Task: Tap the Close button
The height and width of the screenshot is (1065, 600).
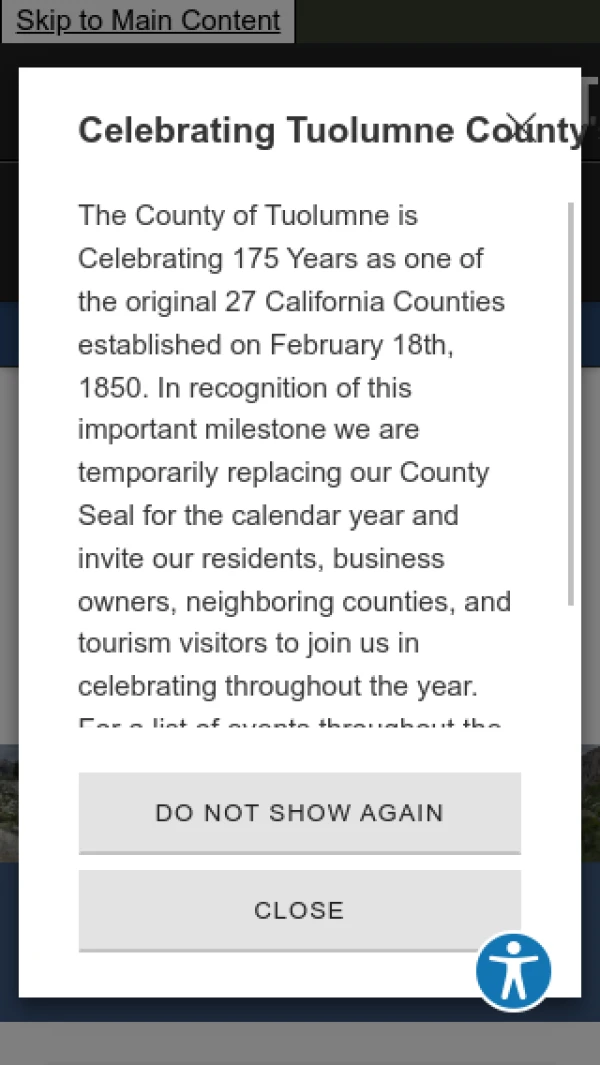Action: click(299, 910)
